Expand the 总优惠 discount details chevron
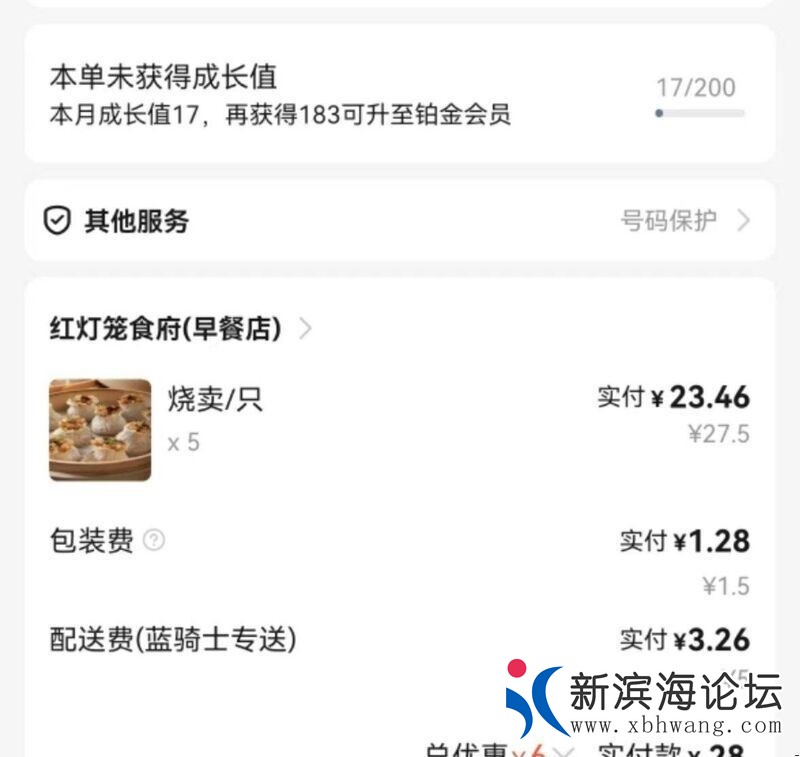 (565, 751)
